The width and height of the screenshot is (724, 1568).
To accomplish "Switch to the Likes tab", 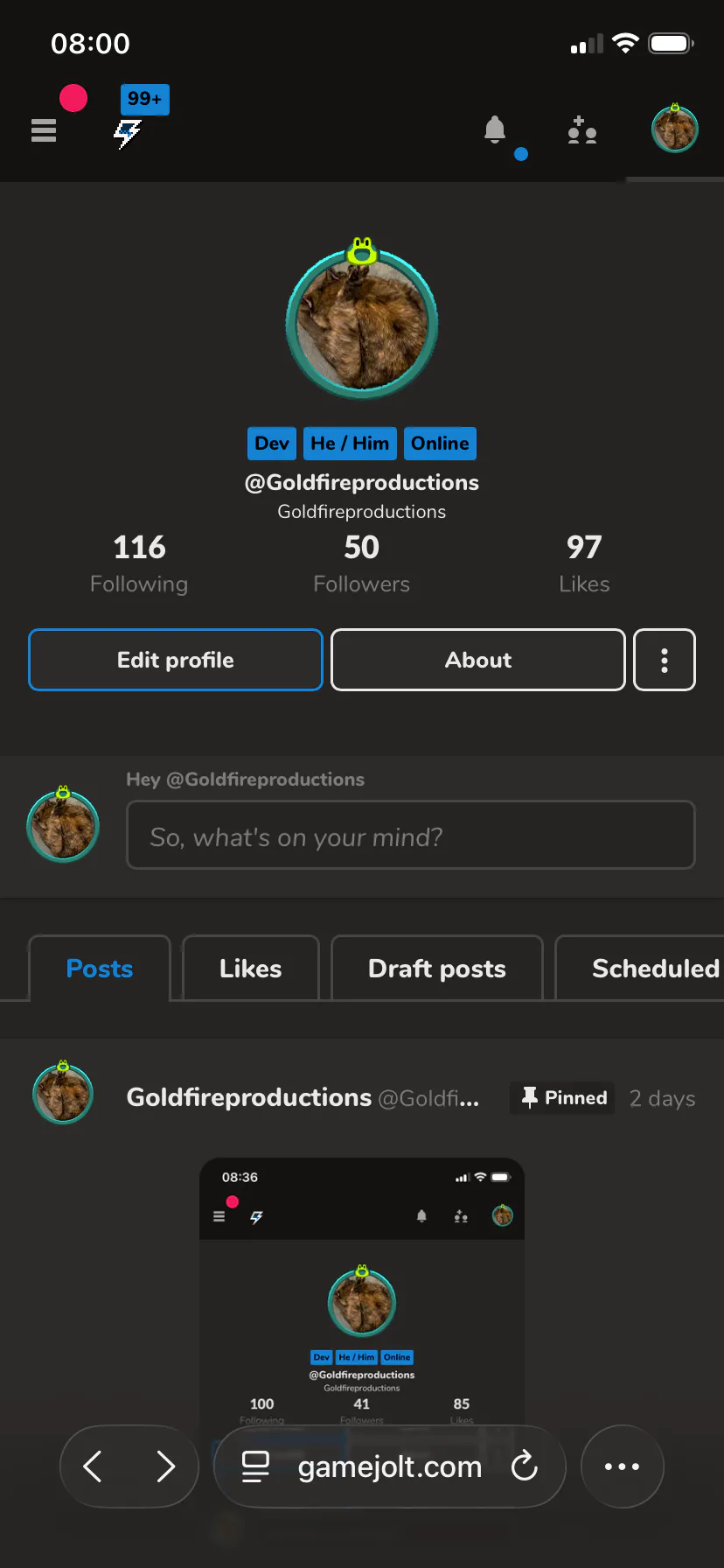I will 251,968.
